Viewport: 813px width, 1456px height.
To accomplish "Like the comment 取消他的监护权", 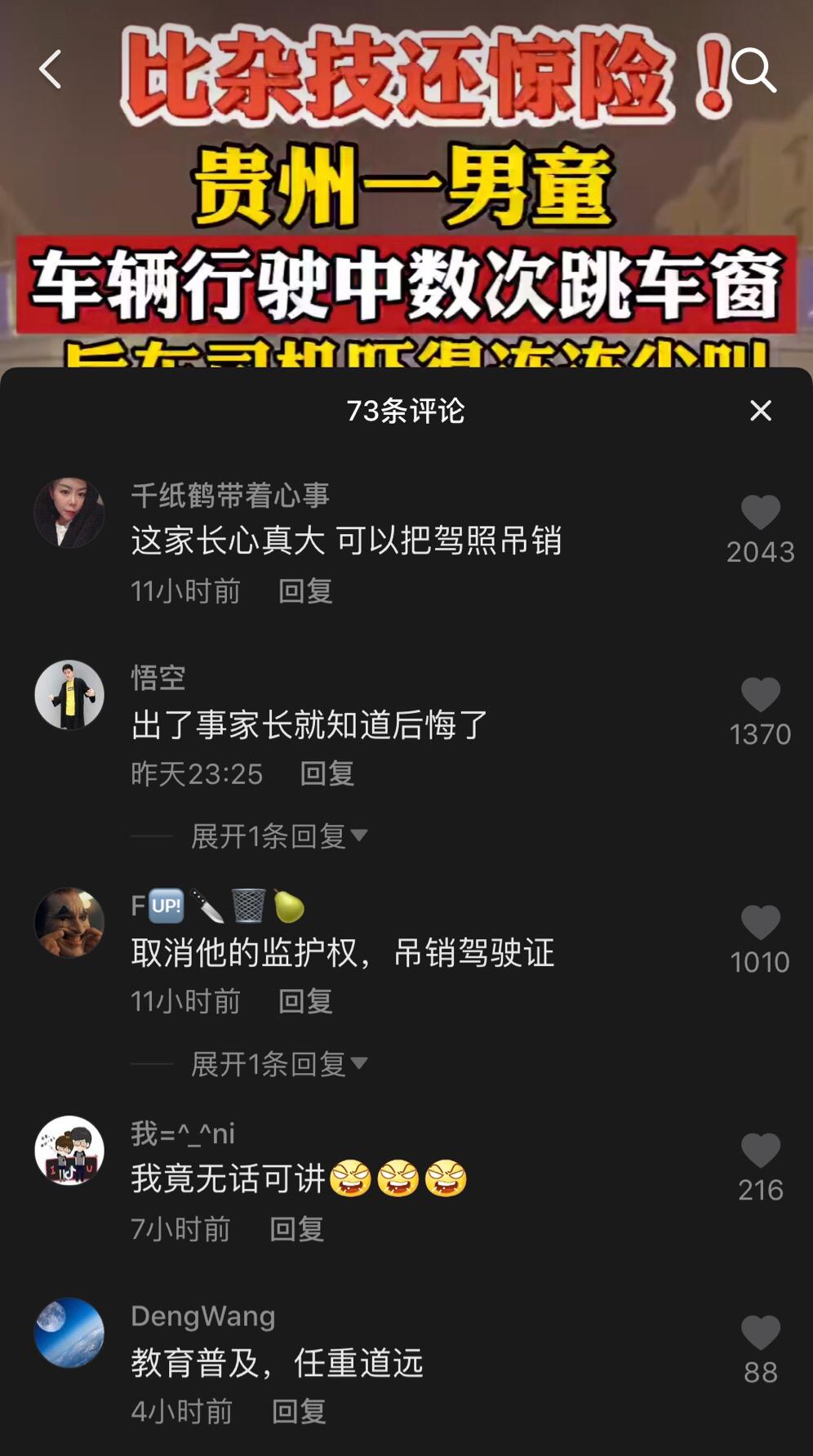I will pyautogui.click(x=761, y=923).
